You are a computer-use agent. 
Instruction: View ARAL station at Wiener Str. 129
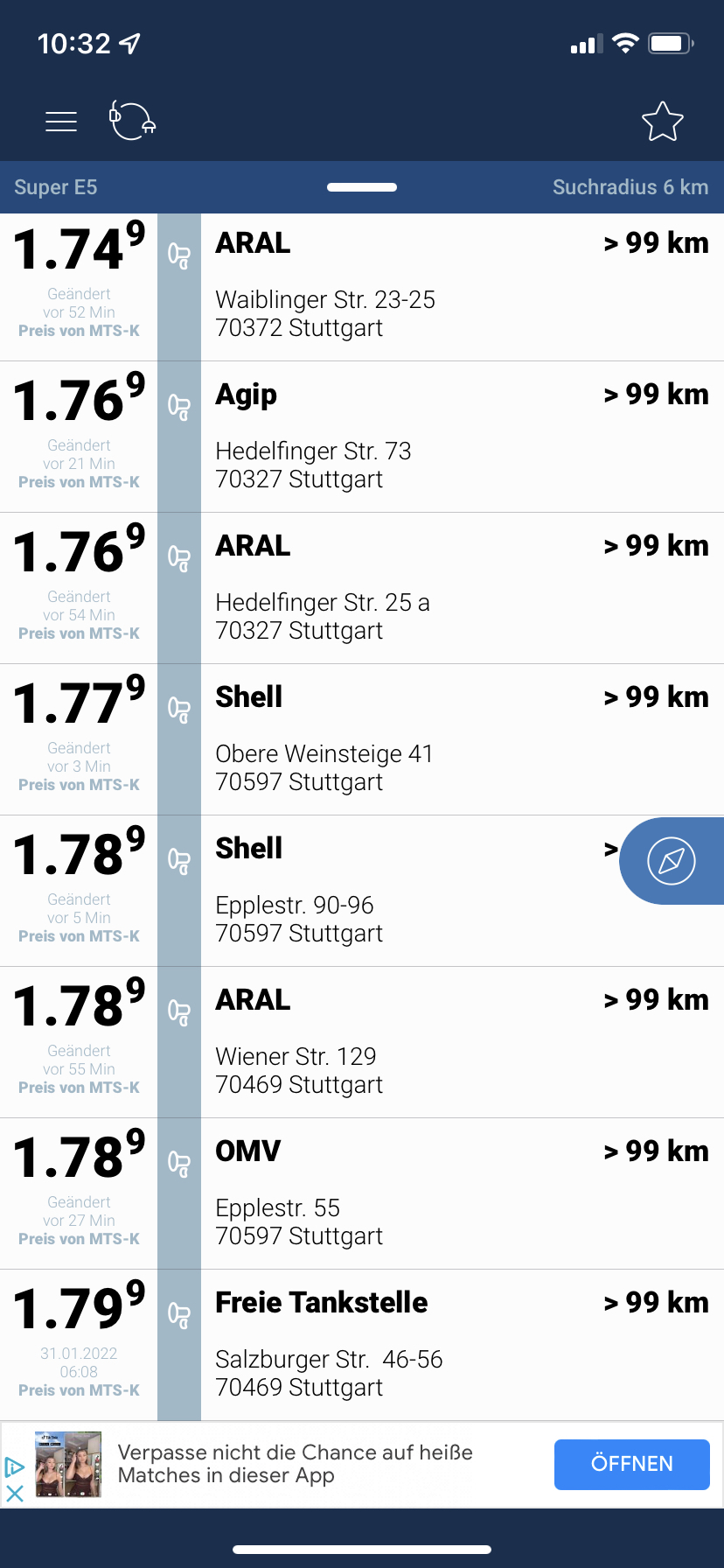coord(393,1043)
